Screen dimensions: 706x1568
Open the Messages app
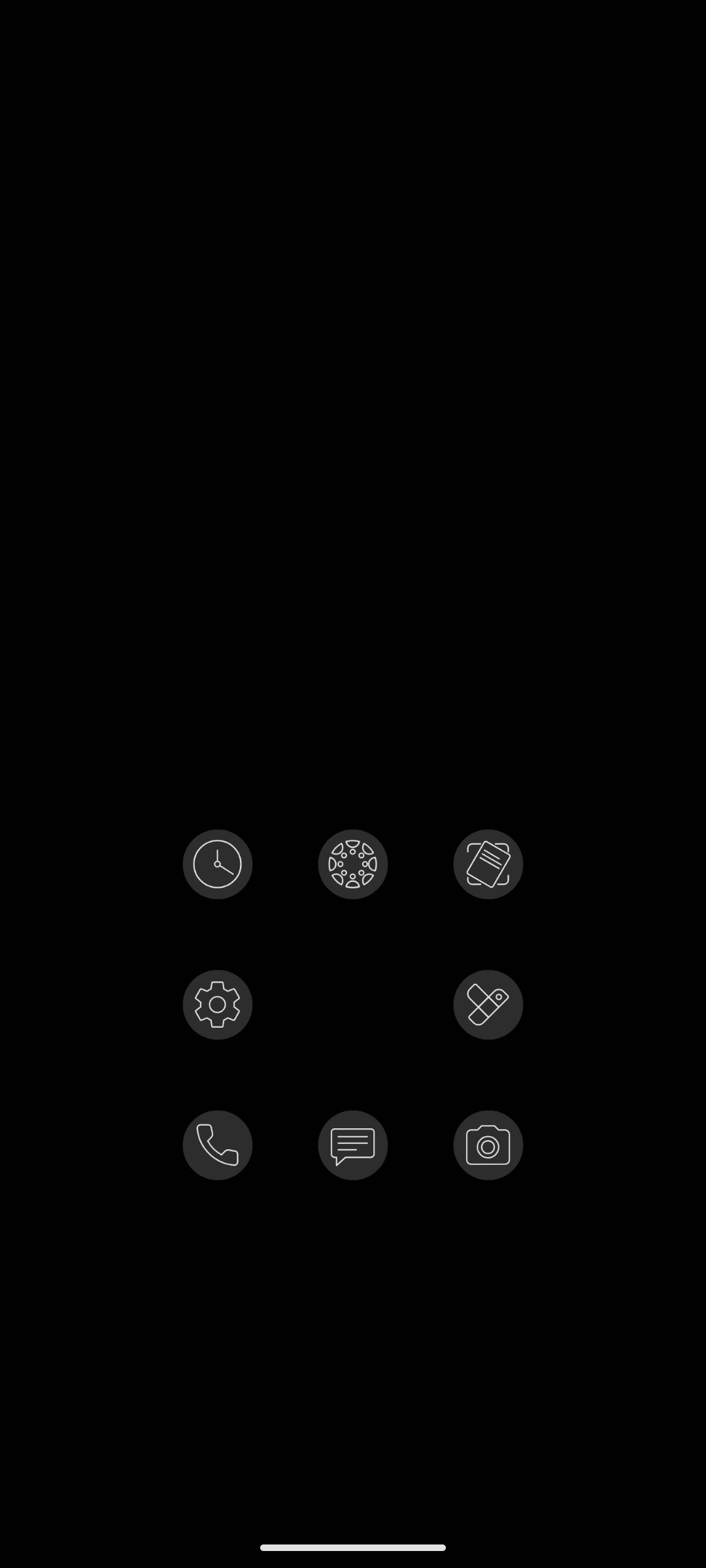coord(353,1145)
